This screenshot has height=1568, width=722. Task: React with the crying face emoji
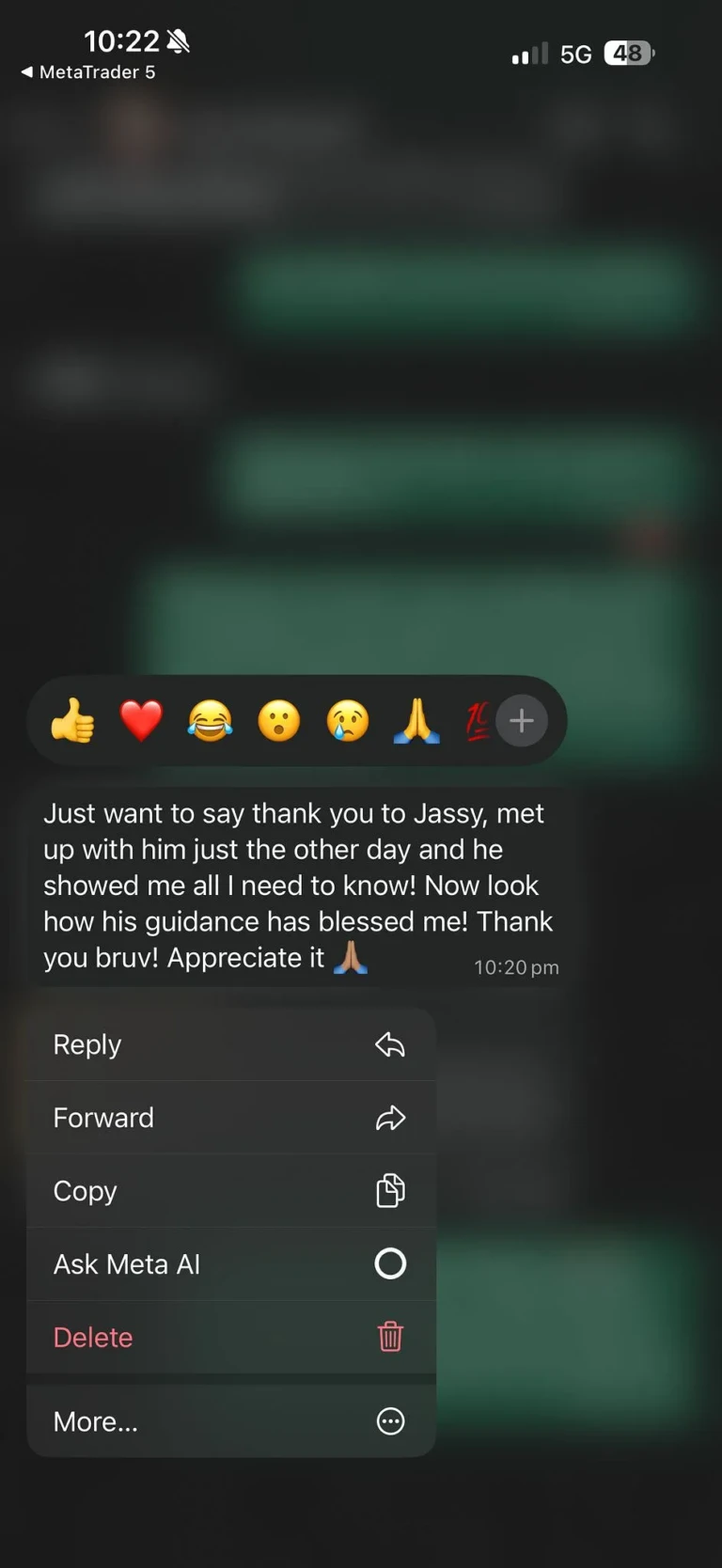348,721
